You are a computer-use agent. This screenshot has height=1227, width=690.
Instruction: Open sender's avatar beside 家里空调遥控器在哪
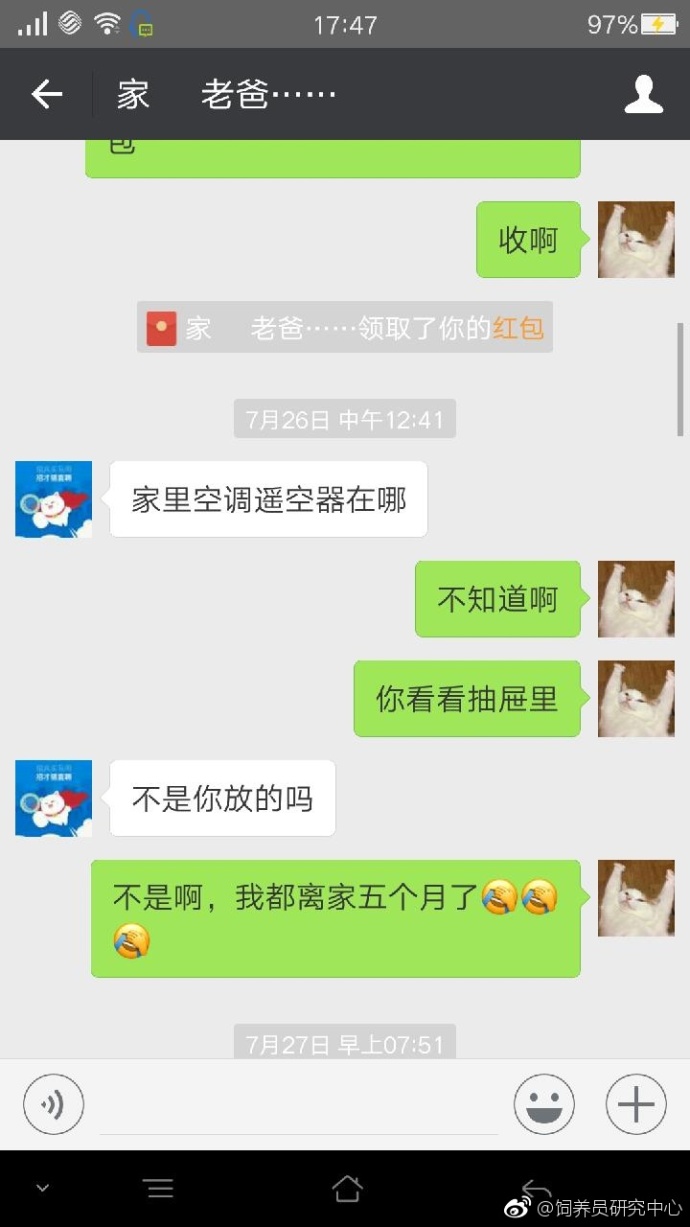coord(53,499)
